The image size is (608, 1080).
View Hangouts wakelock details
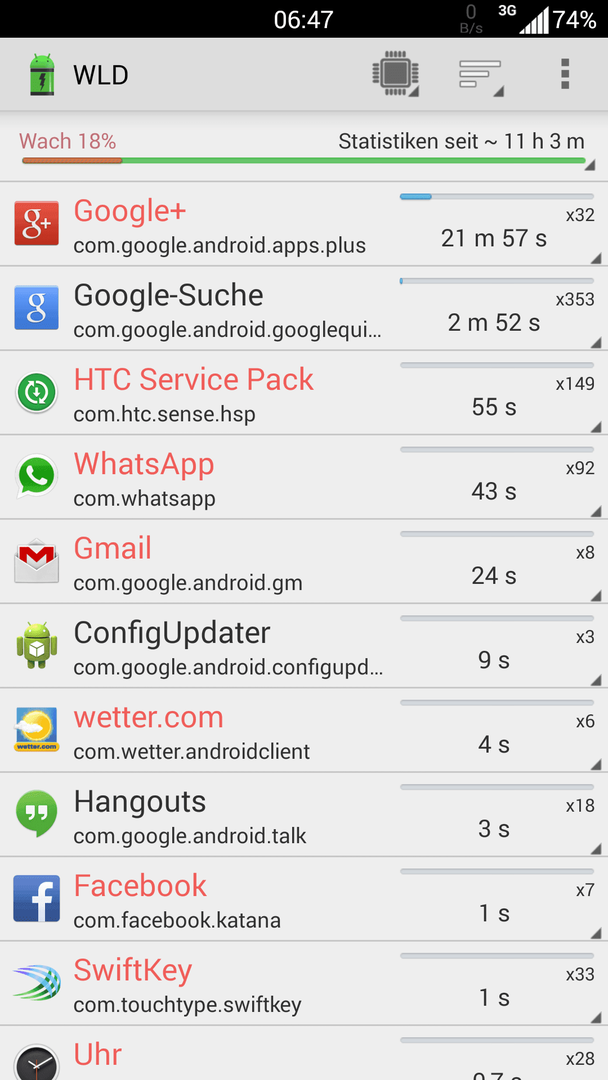[x=304, y=814]
